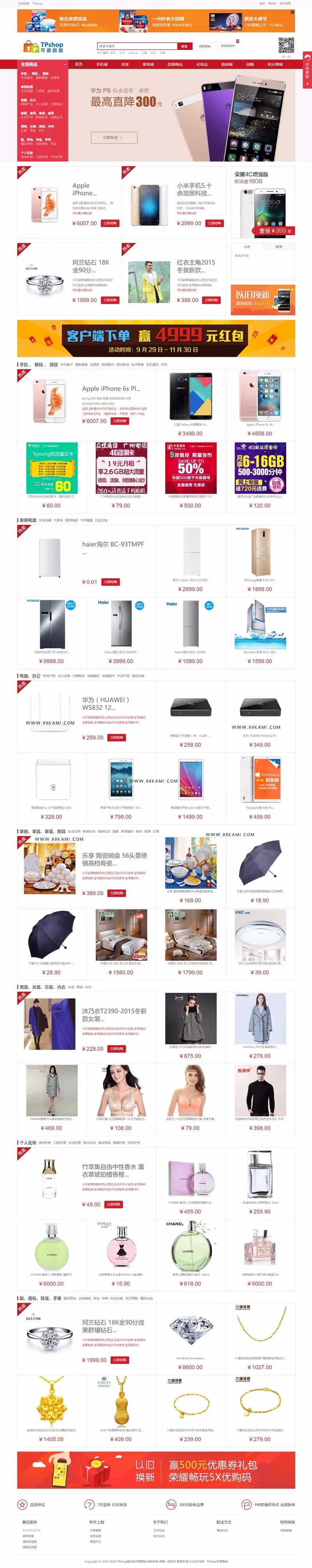312x1568 pixels.
Task: Open the 积分商城 navigation tab
Action: [x=275, y=64]
